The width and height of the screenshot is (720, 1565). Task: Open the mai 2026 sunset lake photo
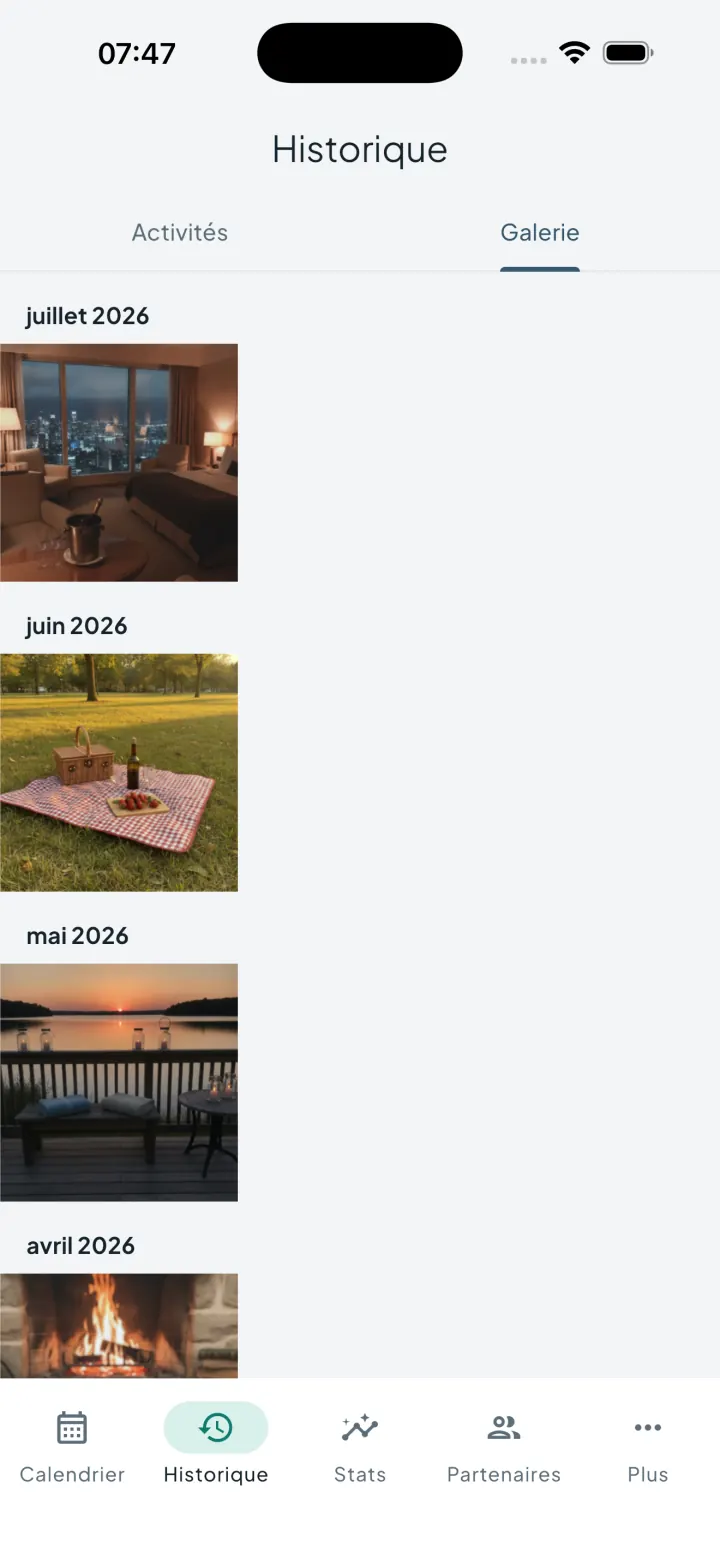[119, 1082]
